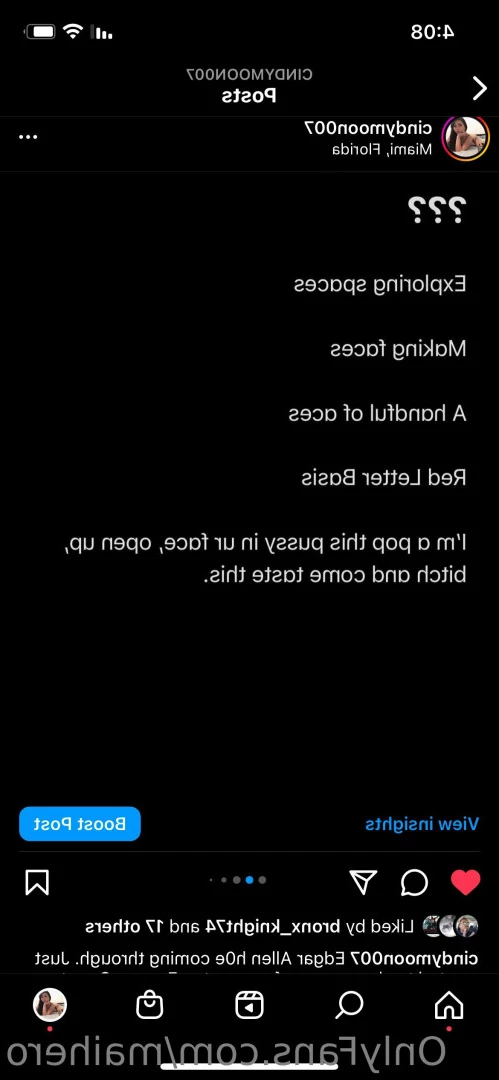Open View insights for this post

coord(421,824)
